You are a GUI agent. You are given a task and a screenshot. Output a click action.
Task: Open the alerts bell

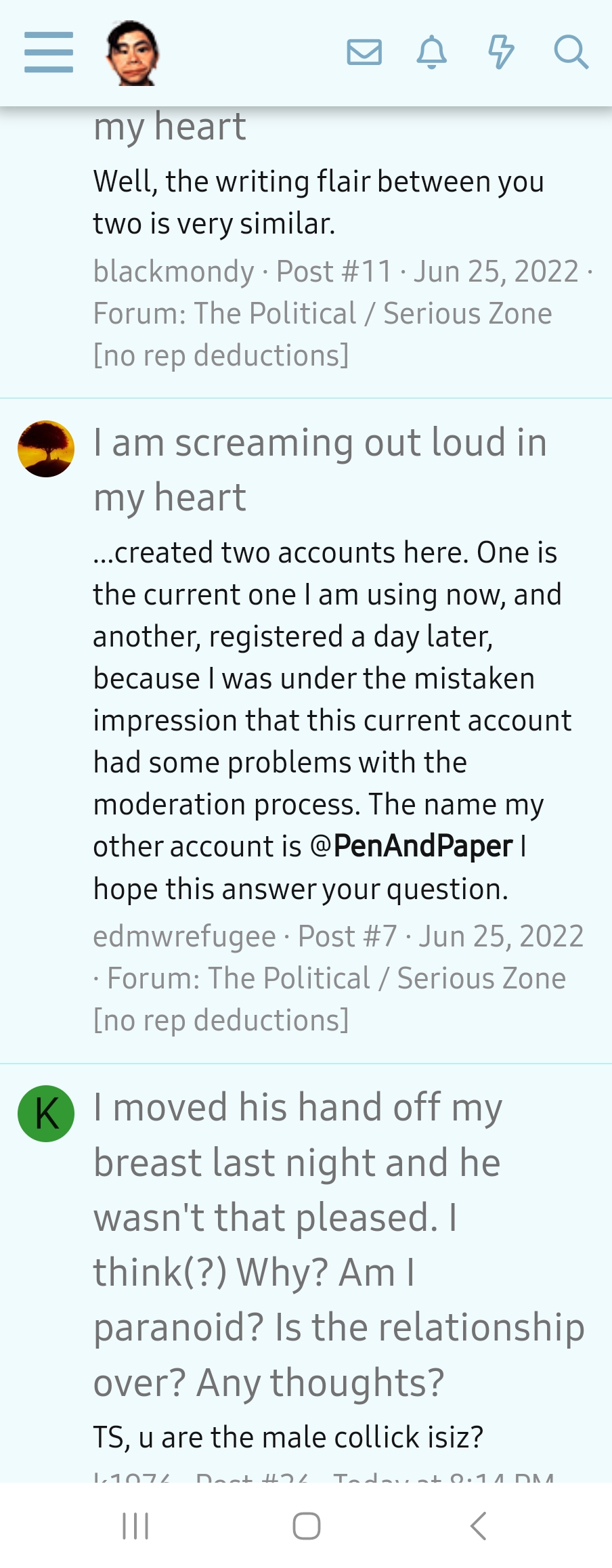431,52
